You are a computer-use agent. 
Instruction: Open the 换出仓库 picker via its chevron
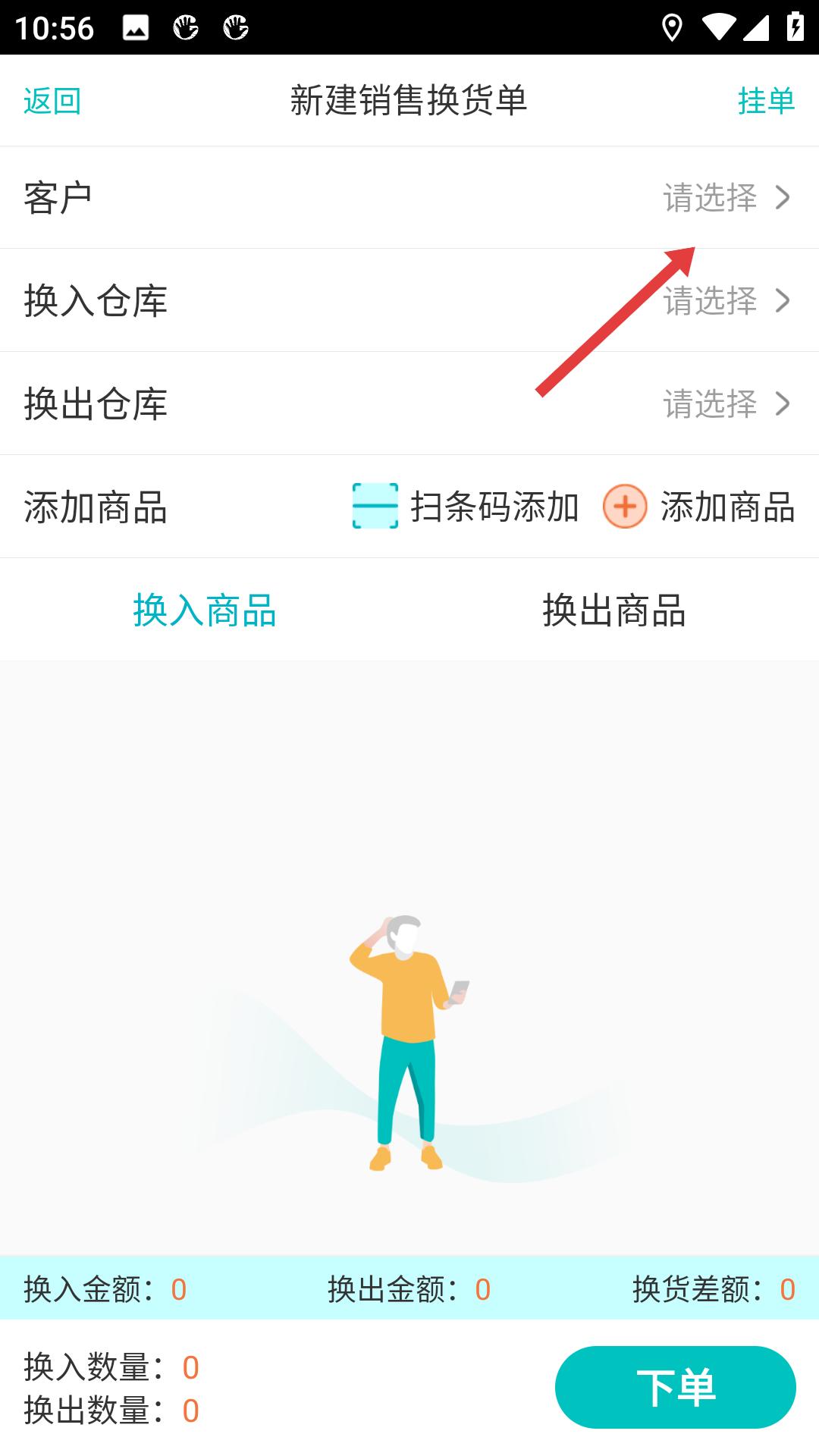783,404
